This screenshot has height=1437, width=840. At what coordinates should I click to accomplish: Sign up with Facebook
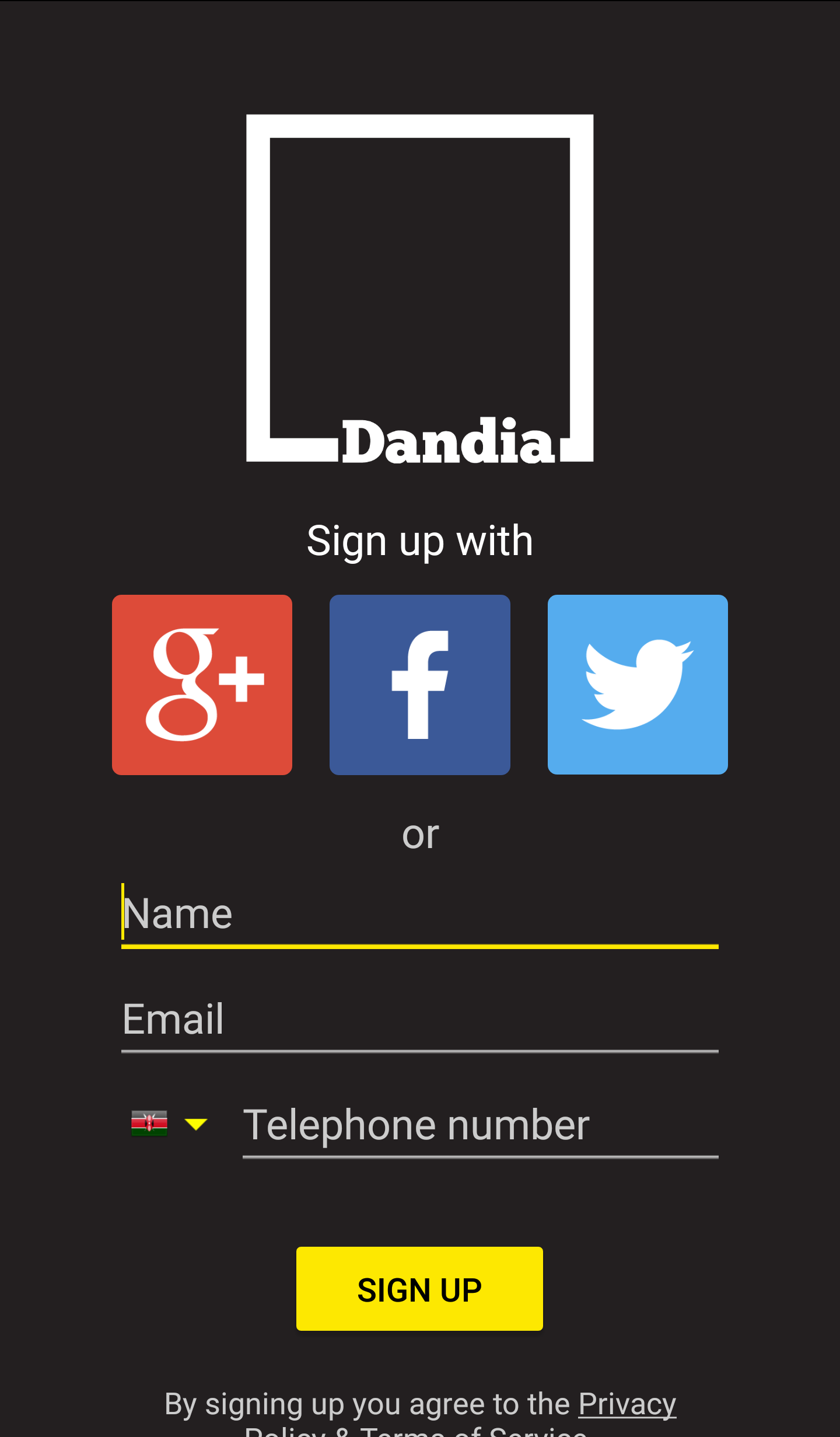pos(420,685)
